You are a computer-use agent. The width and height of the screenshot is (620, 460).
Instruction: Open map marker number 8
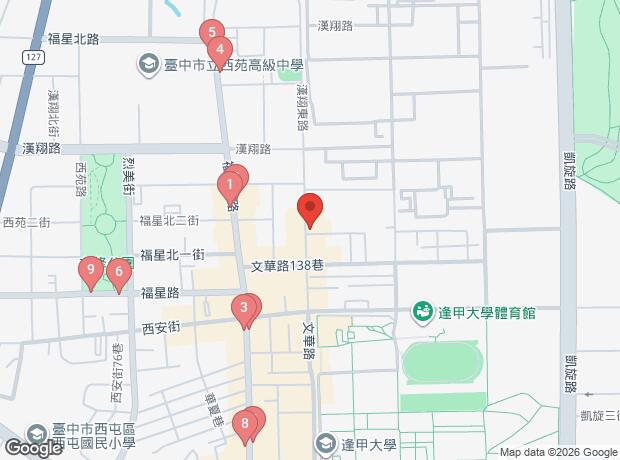pyautogui.click(x=244, y=423)
